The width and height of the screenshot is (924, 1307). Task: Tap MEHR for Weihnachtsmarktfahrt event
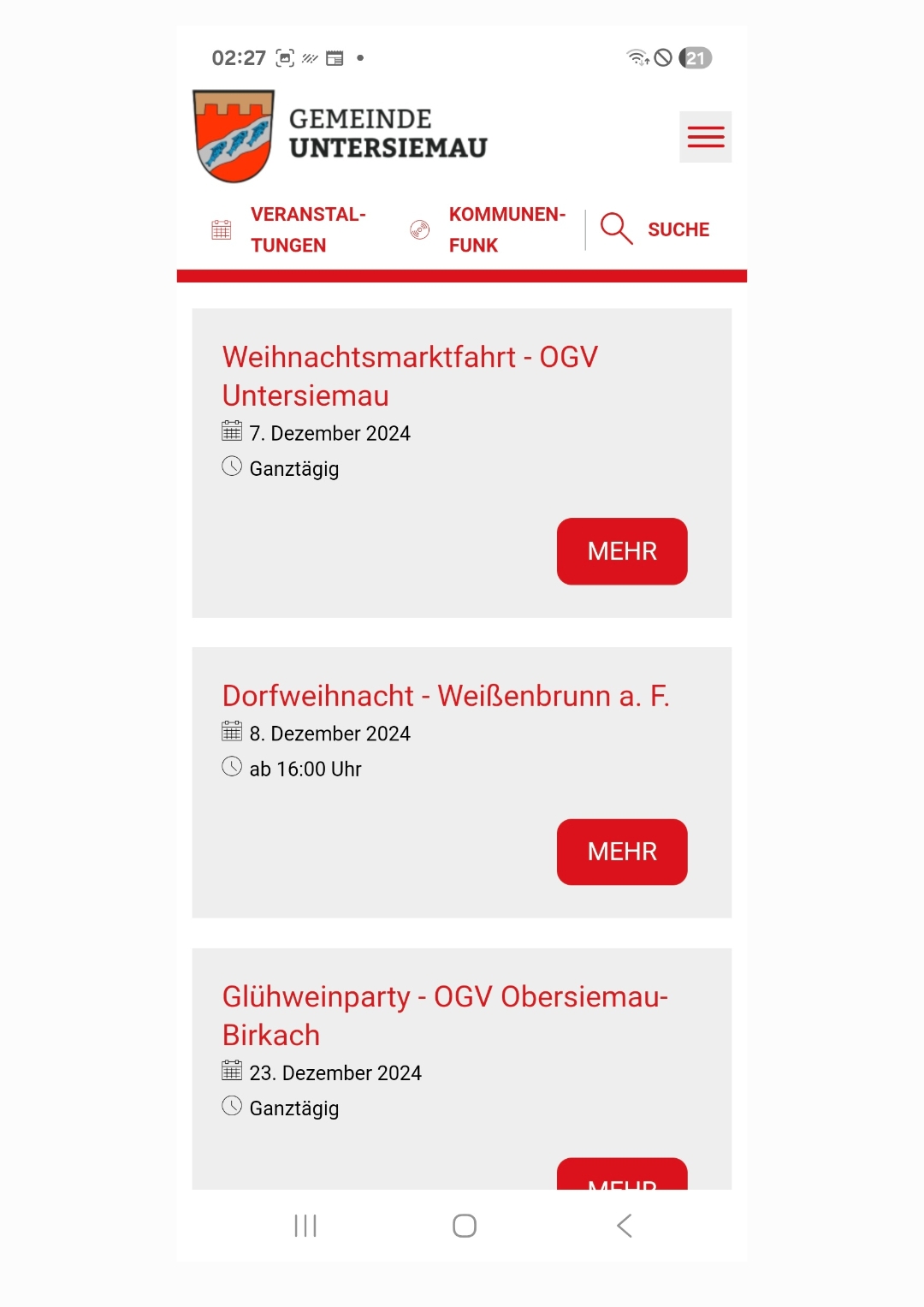click(622, 551)
